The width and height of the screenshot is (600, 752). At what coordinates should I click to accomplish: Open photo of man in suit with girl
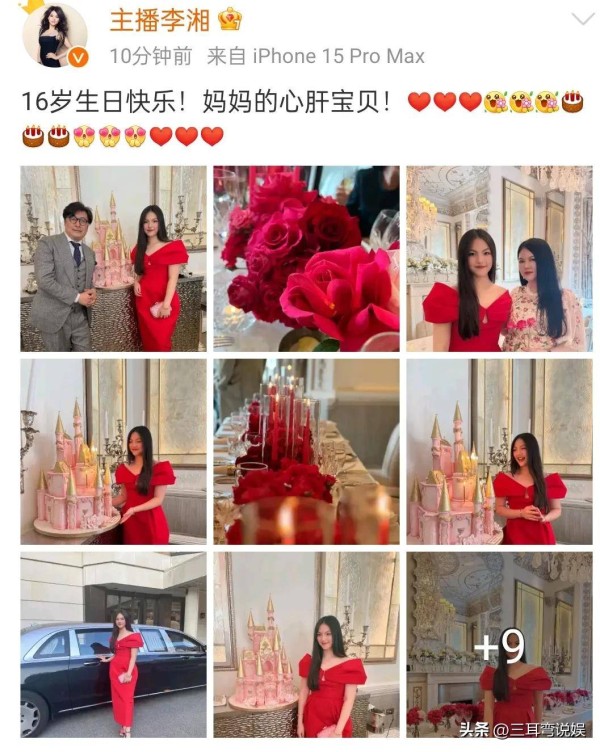click(x=113, y=258)
